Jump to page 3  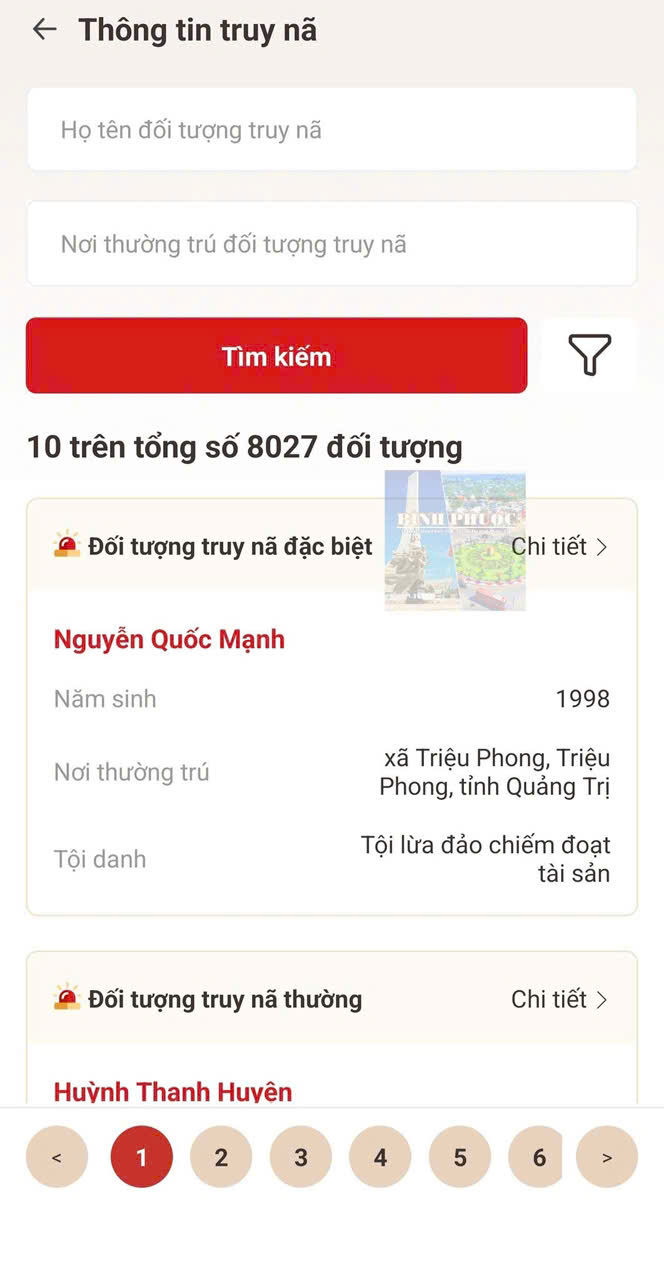pyautogui.click(x=300, y=1157)
